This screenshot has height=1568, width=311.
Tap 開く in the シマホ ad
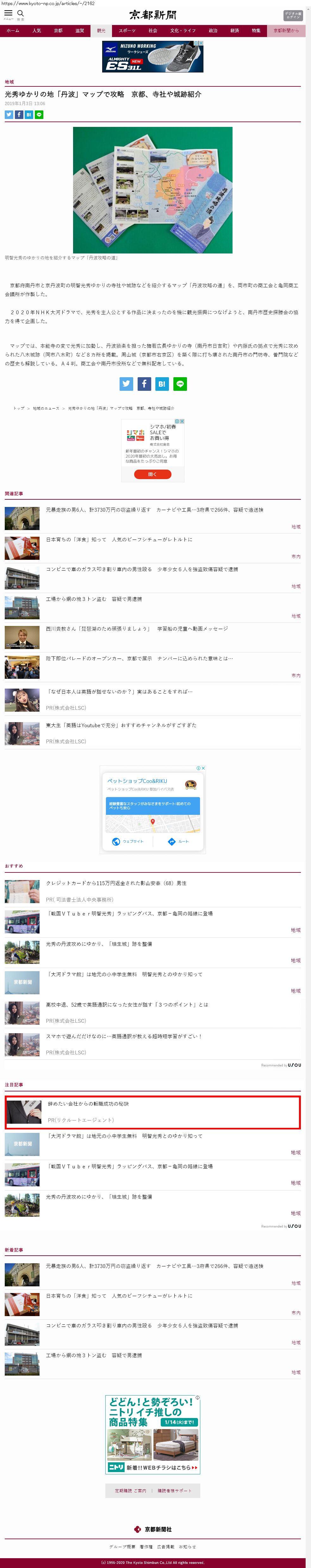[152, 474]
